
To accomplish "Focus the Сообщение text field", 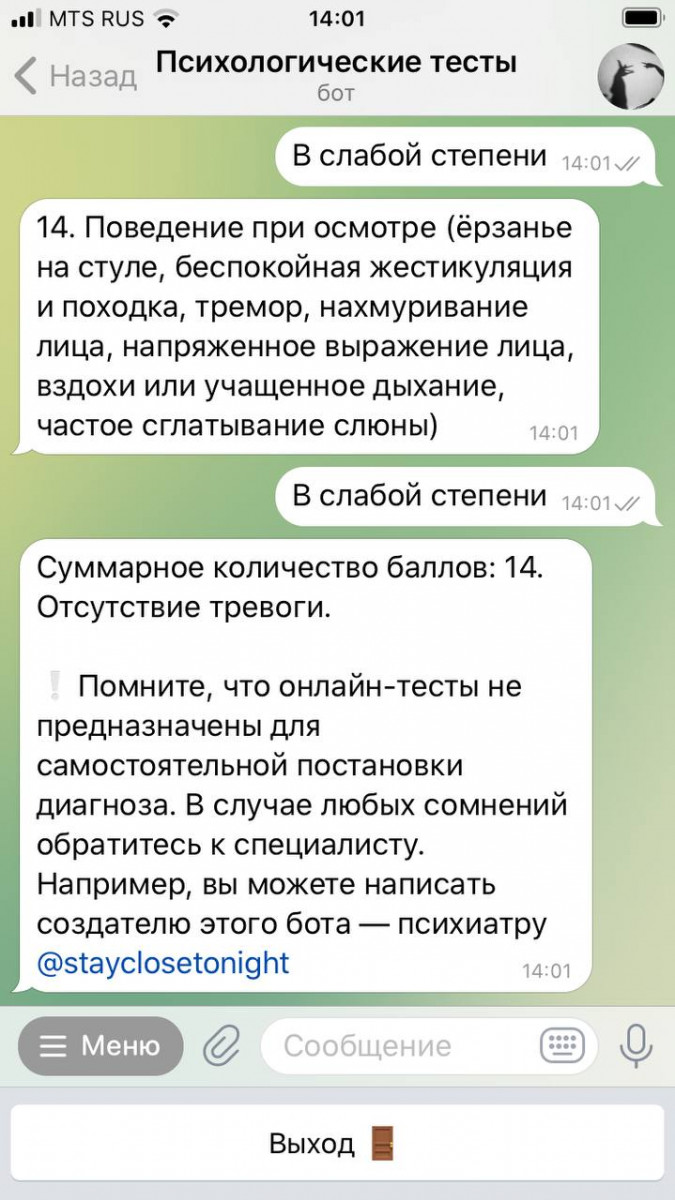I will [x=400, y=1046].
